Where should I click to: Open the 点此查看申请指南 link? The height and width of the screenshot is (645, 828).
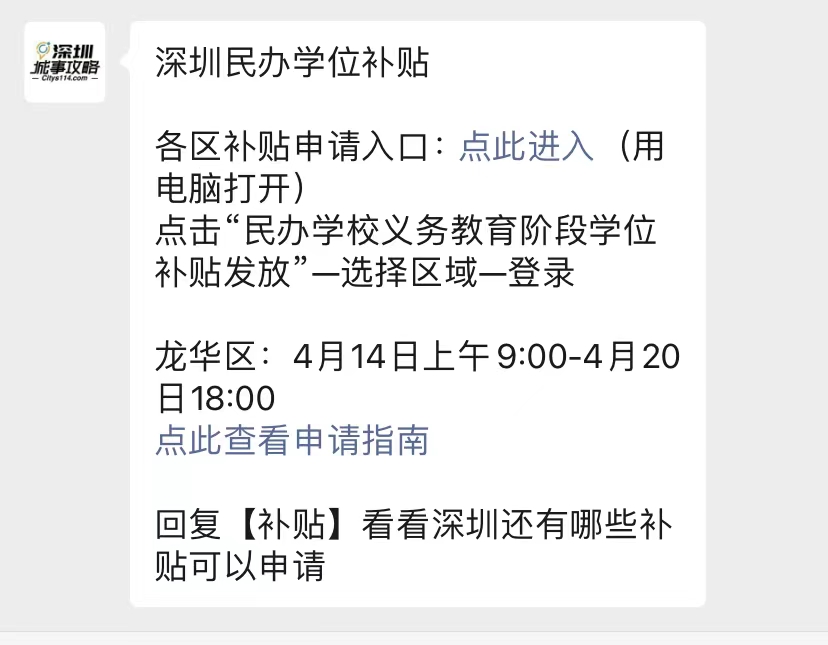[292, 441]
